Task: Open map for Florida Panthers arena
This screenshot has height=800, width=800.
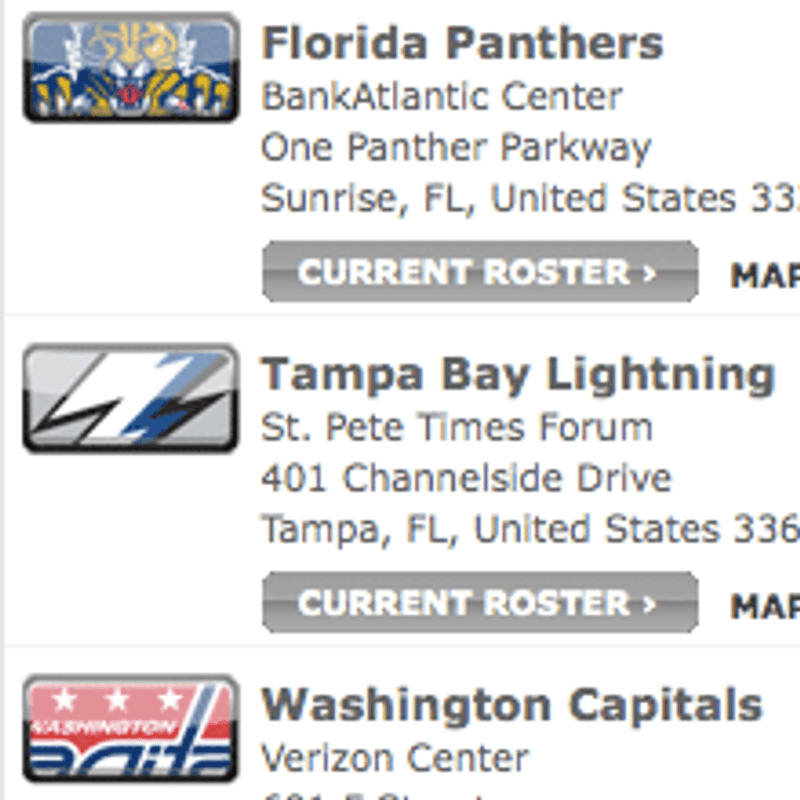Action: (x=766, y=275)
